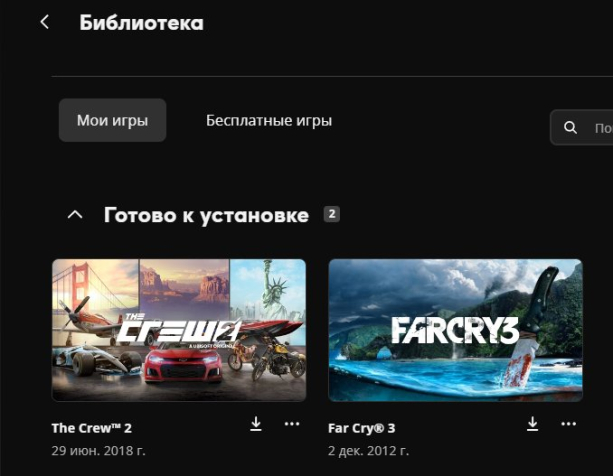Open The Crew 2 game card
The height and width of the screenshot is (476, 613).
click(179, 330)
